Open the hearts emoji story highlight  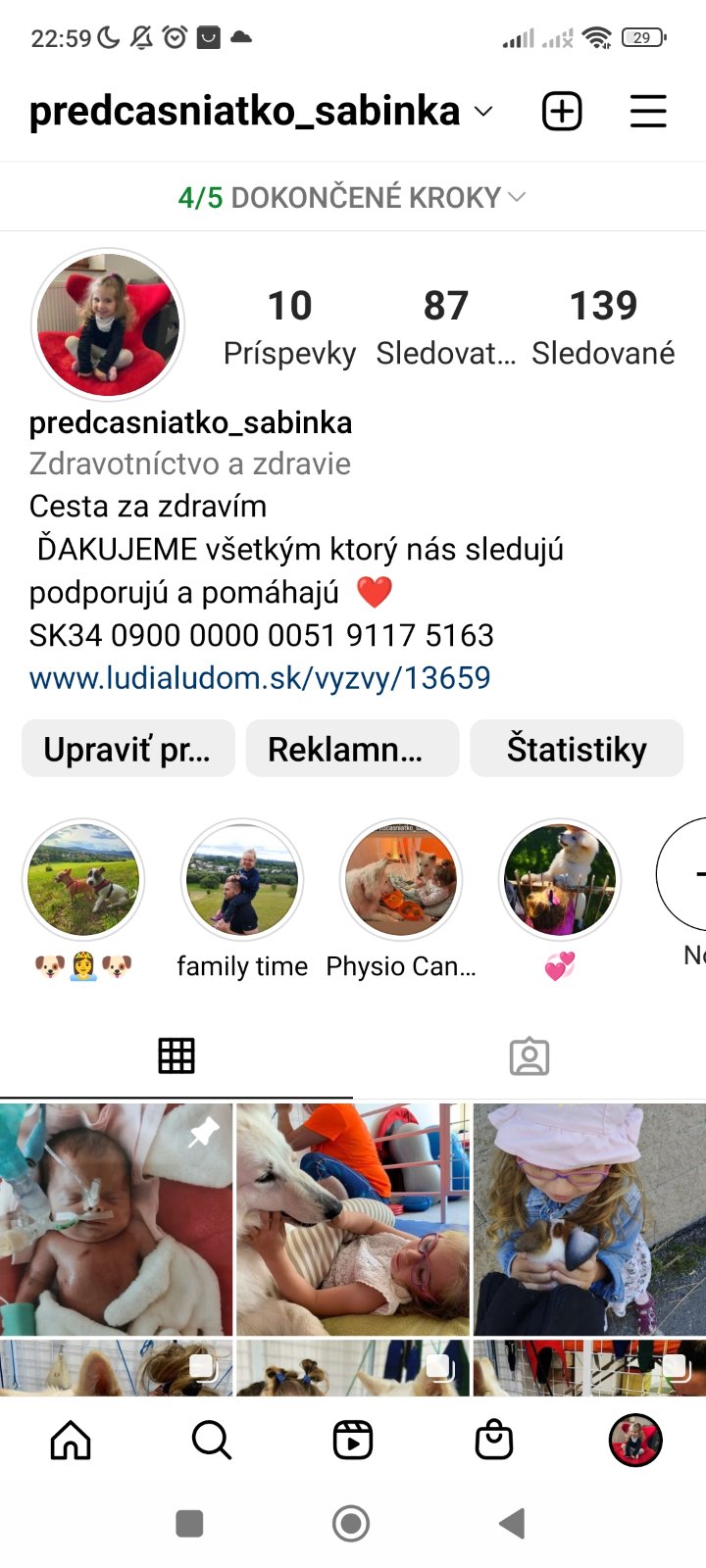click(x=559, y=880)
